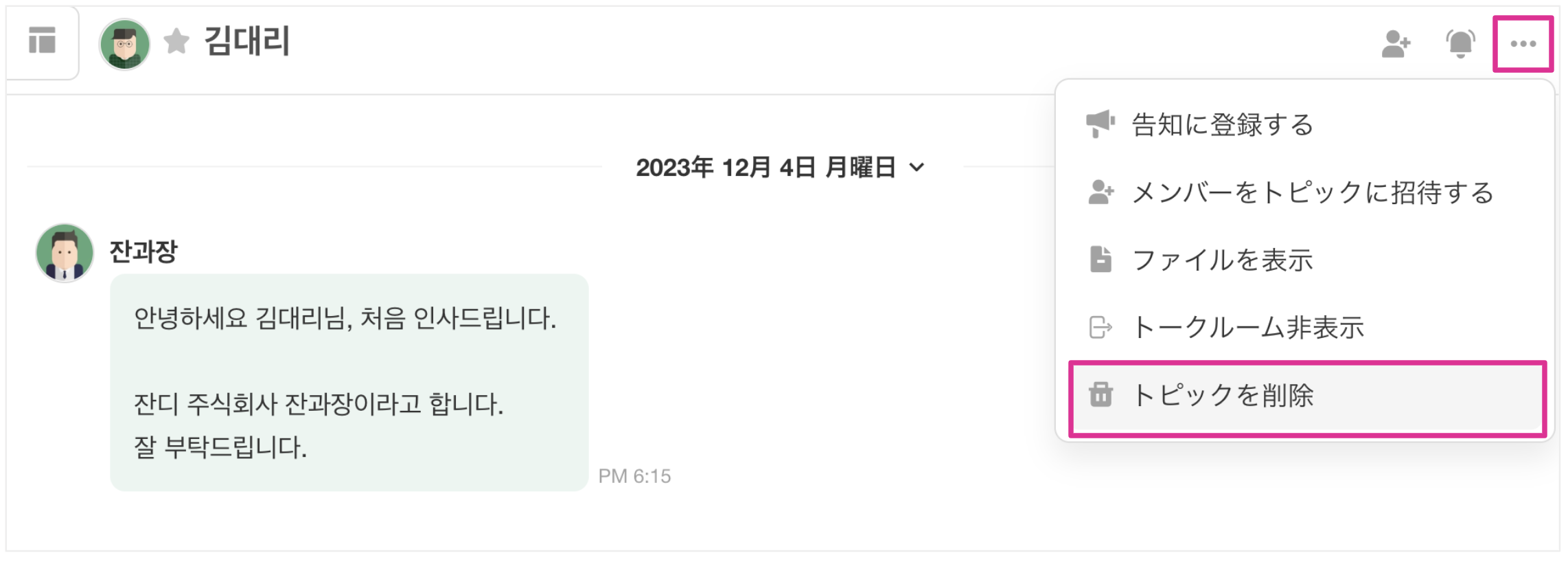Open 김대리's profile picture in header

pyautogui.click(x=125, y=44)
